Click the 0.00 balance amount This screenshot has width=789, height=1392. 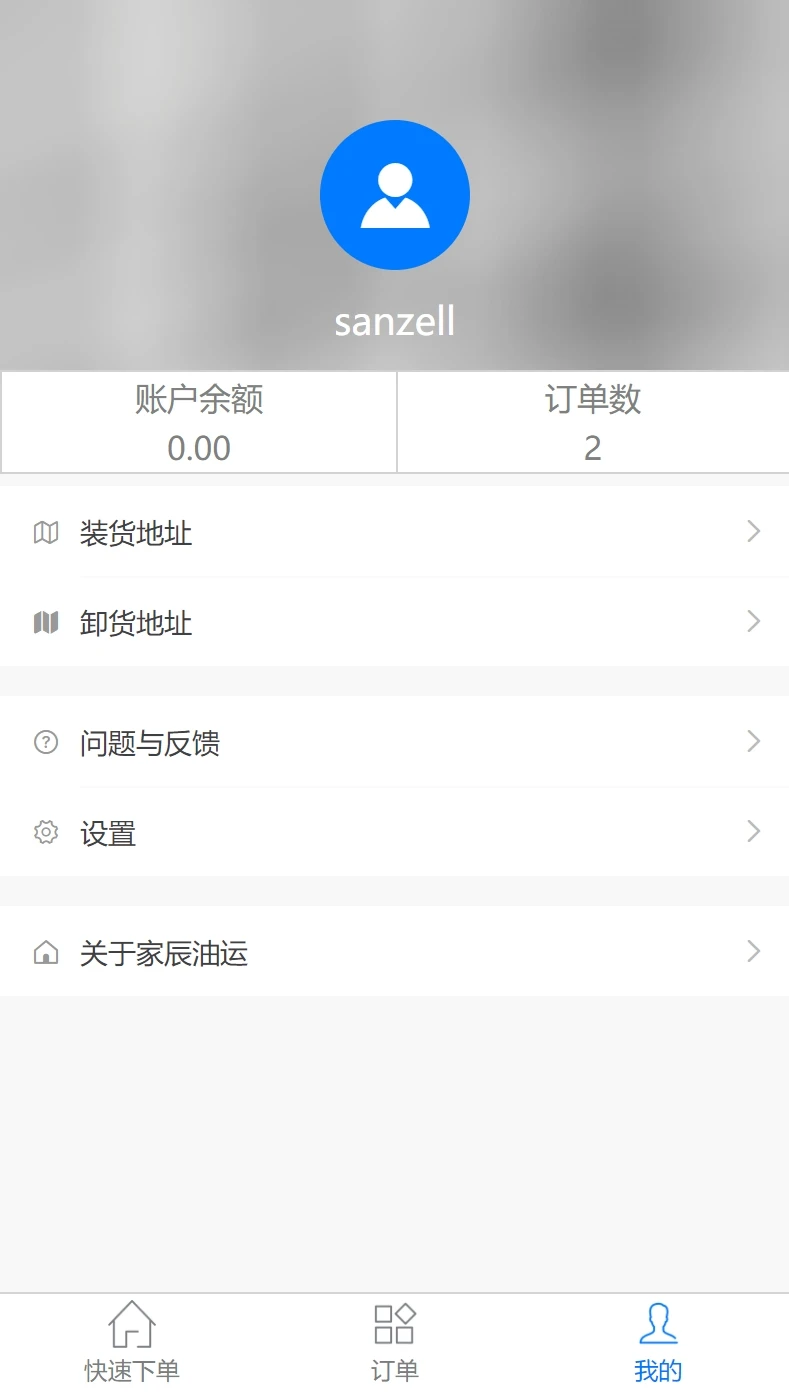pos(197,448)
